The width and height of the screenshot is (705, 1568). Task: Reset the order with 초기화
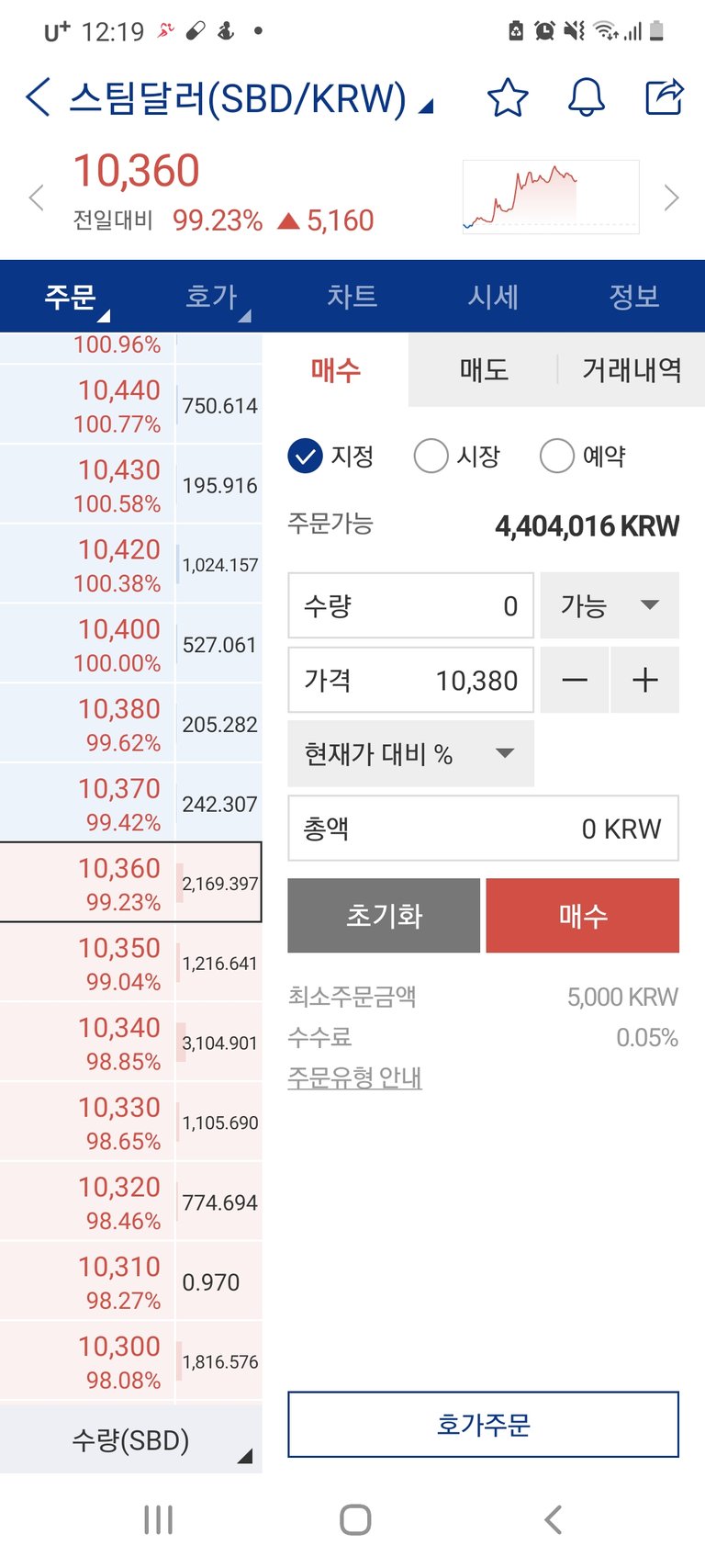(384, 916)
